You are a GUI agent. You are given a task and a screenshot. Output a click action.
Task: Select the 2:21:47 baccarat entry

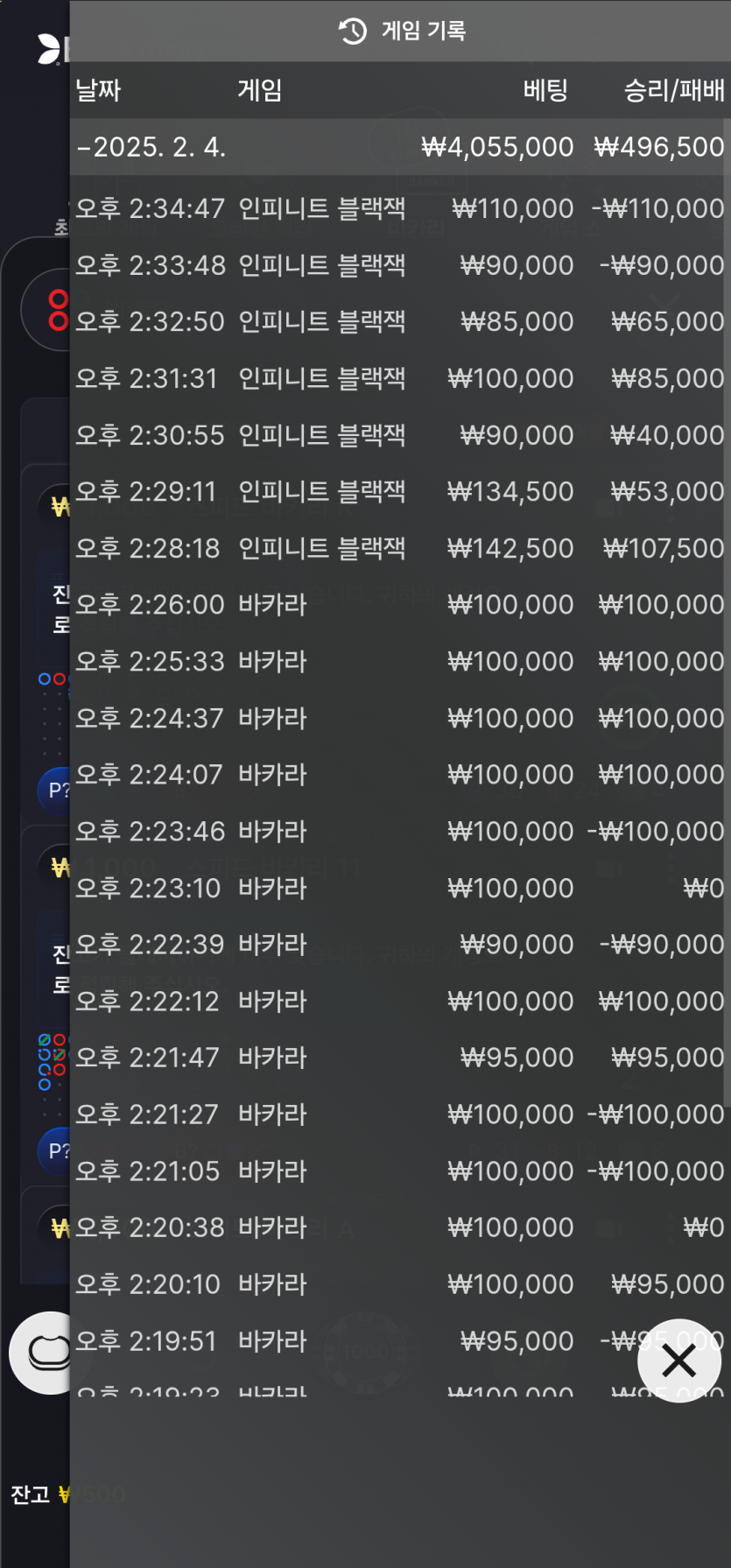point(398,1058)
